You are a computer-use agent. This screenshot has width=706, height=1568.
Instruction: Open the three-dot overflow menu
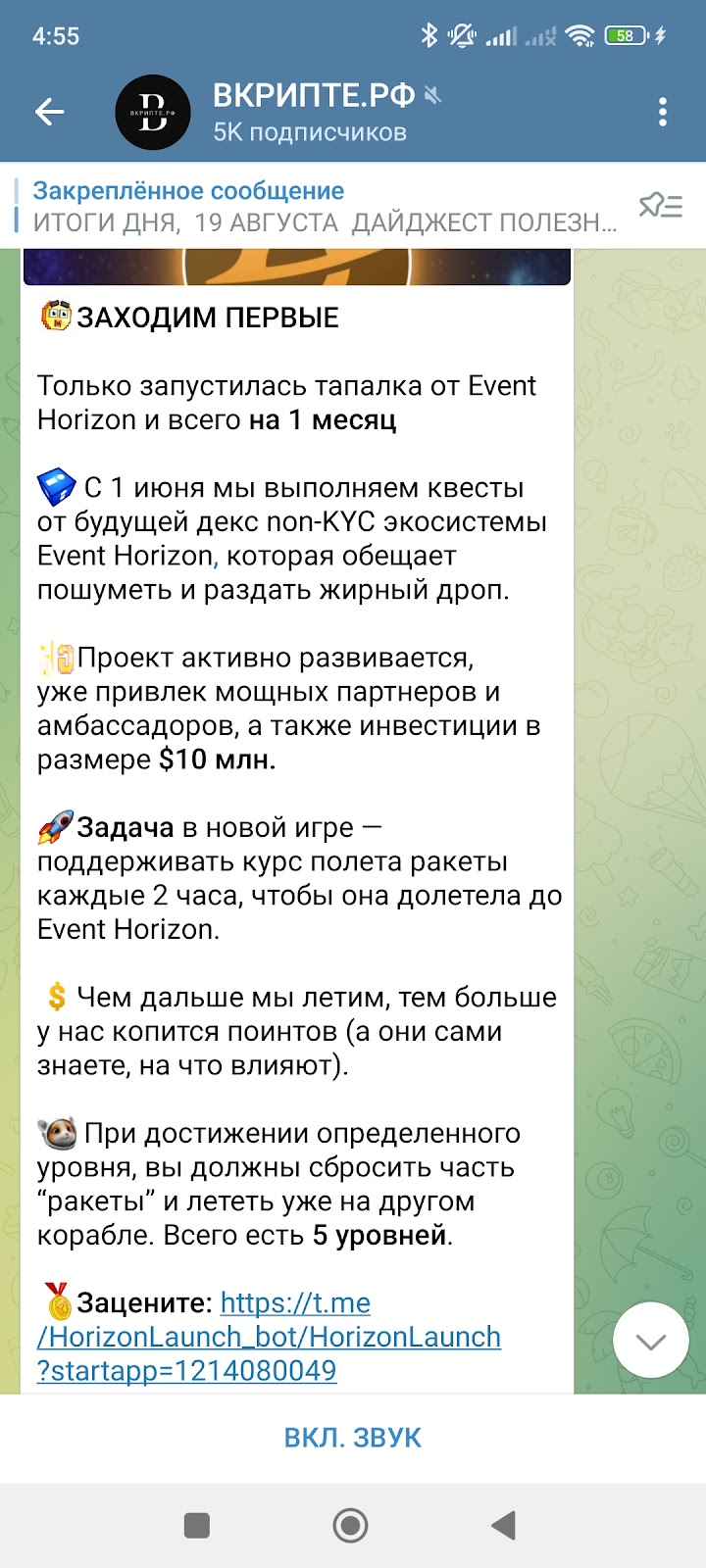pos(663,112)
